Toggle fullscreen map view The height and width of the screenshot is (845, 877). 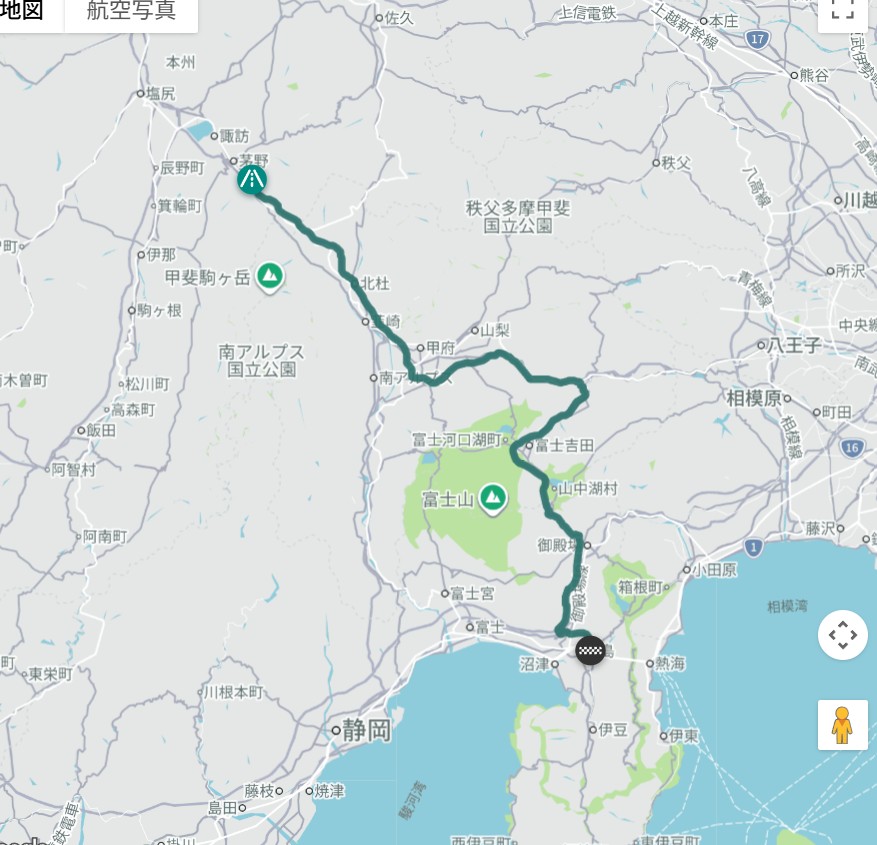[x=843, y=10]
